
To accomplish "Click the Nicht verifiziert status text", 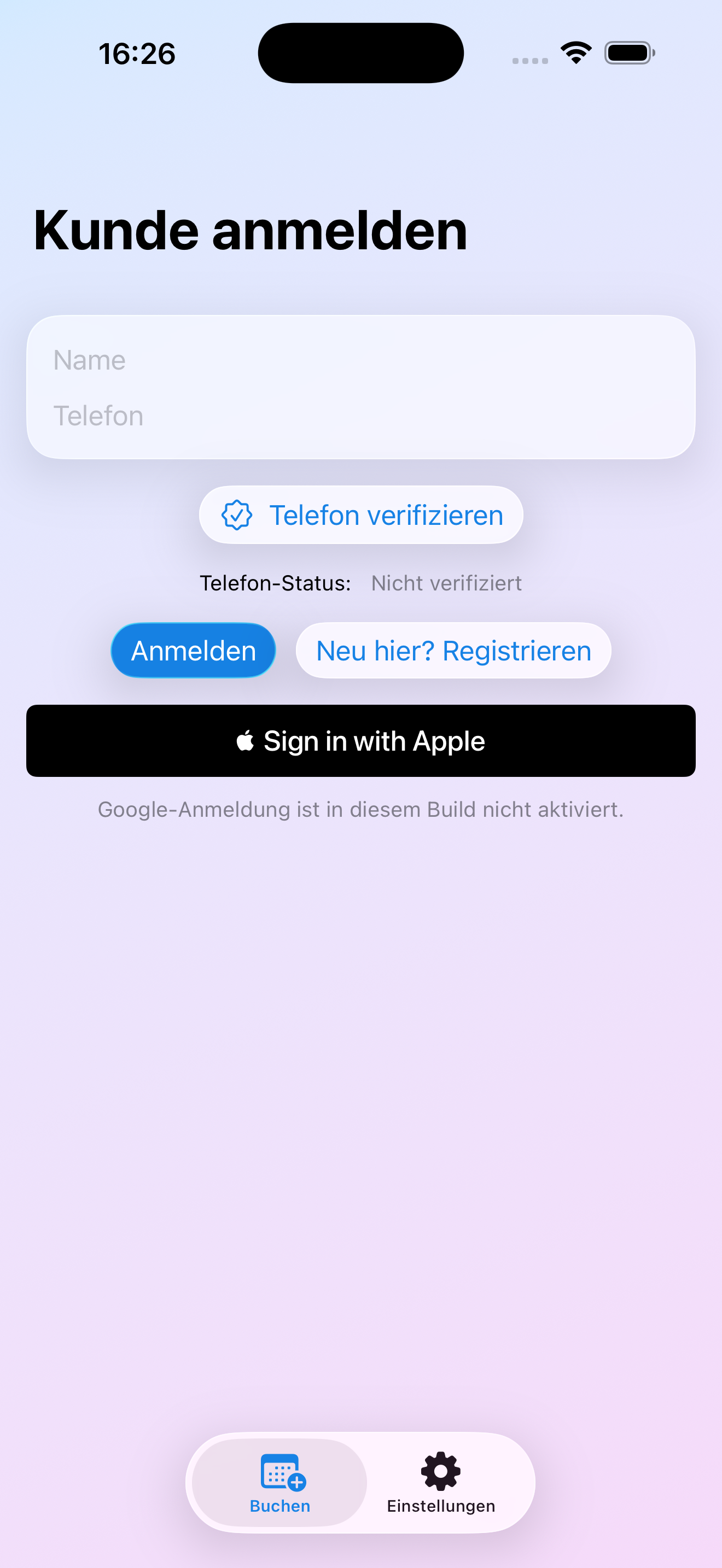I will tap(446, 582).
